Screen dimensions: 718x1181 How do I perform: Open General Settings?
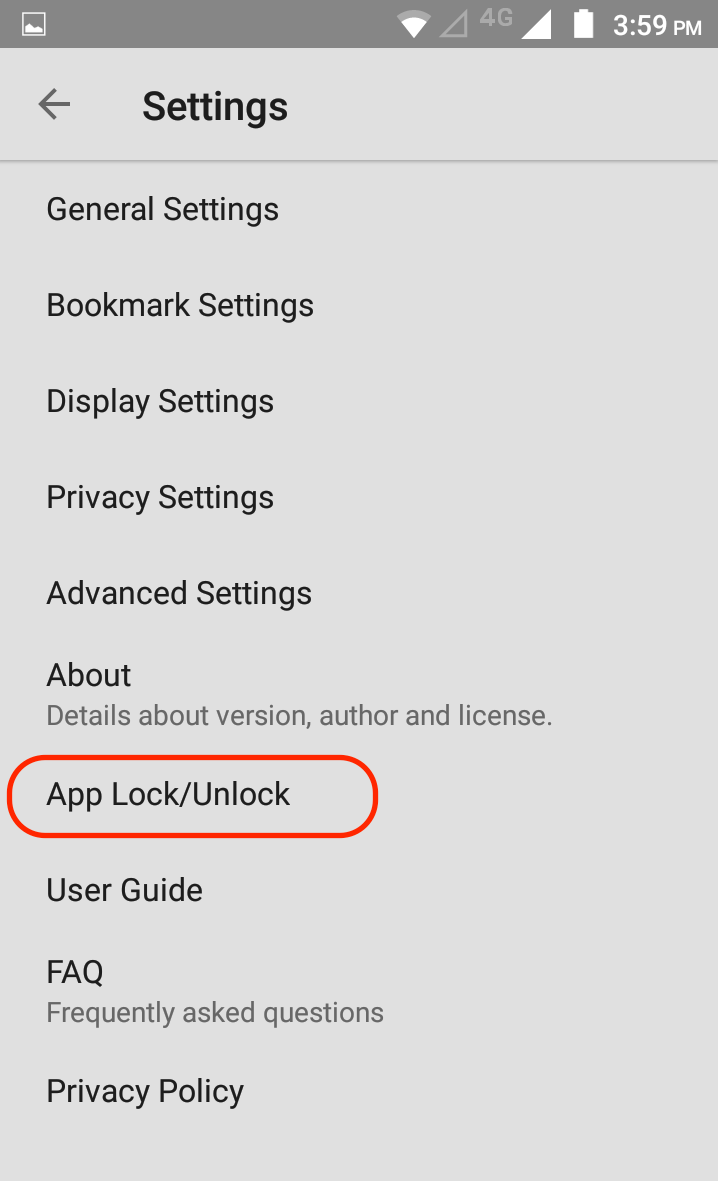163,209
